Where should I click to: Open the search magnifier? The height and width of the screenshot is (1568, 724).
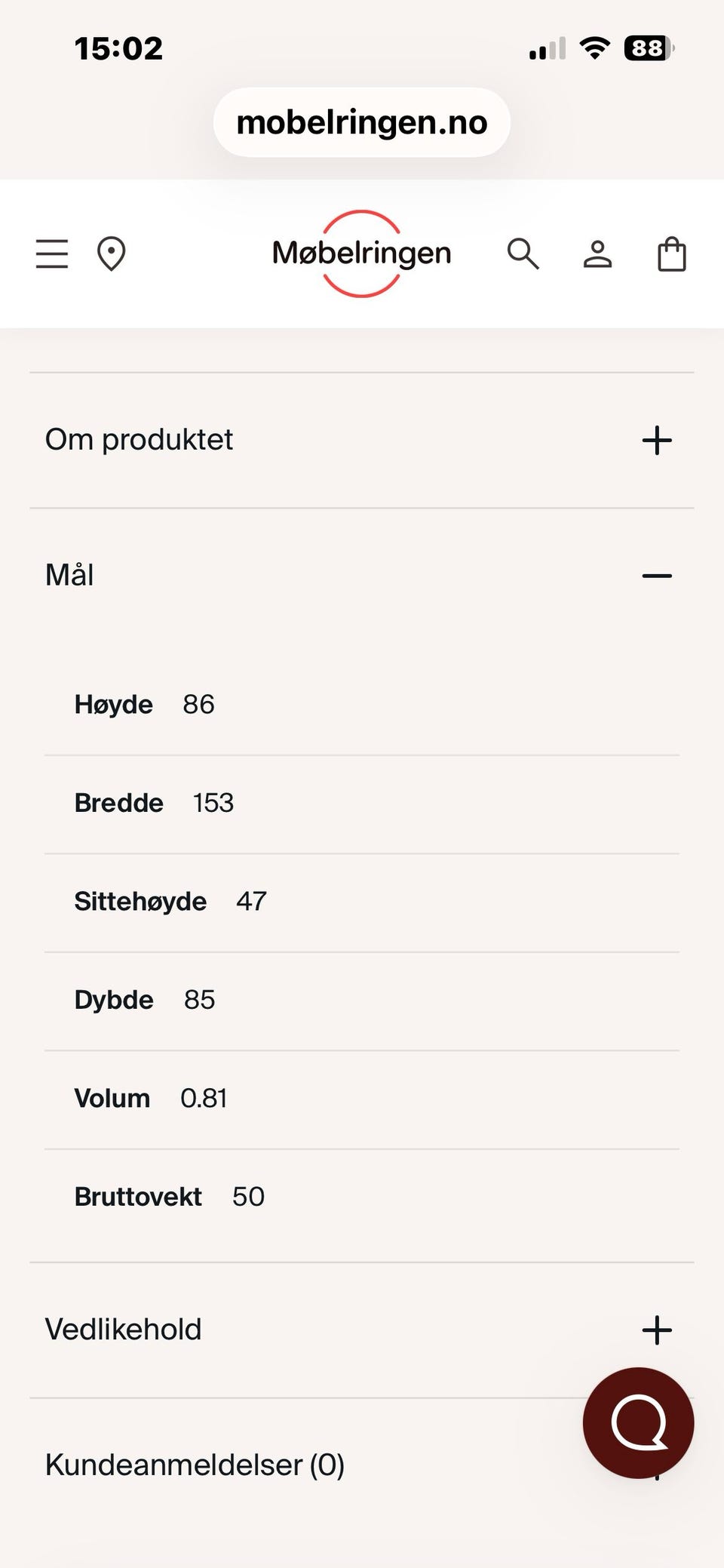coord(523,254)
